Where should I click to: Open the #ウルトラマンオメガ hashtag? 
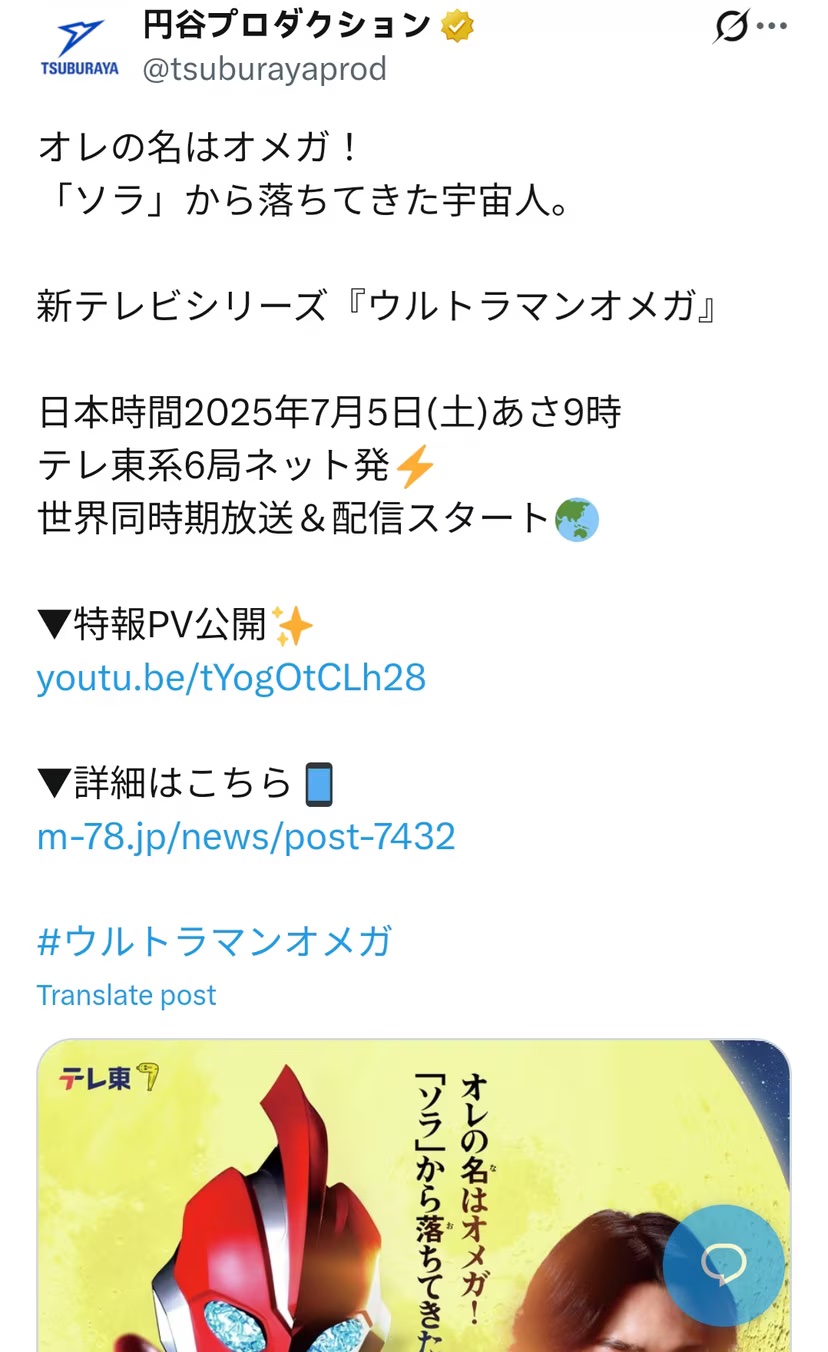[x=214, y=941]
